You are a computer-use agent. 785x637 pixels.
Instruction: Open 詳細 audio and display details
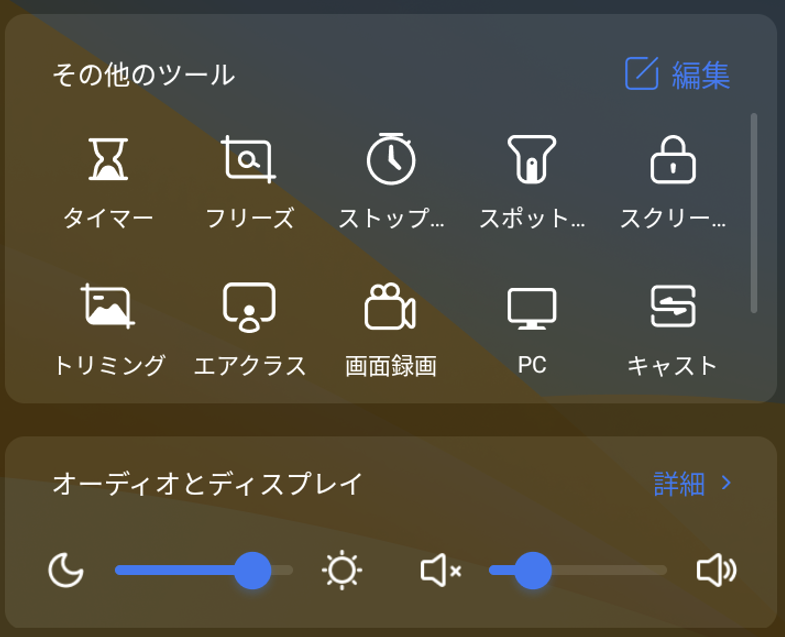[x=693, y=485]
